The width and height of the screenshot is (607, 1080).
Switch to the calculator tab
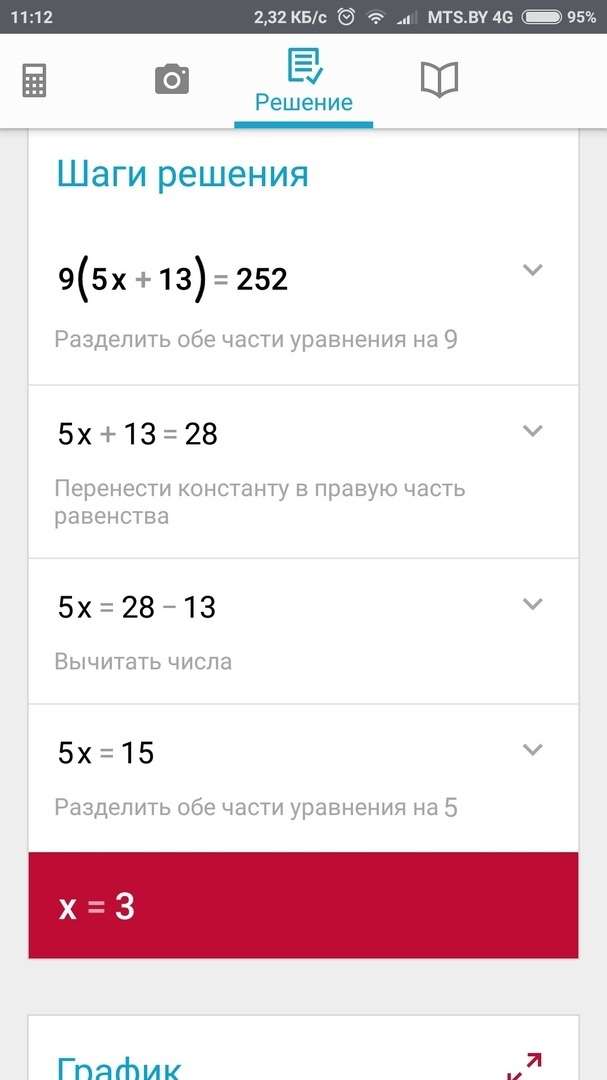34,81
